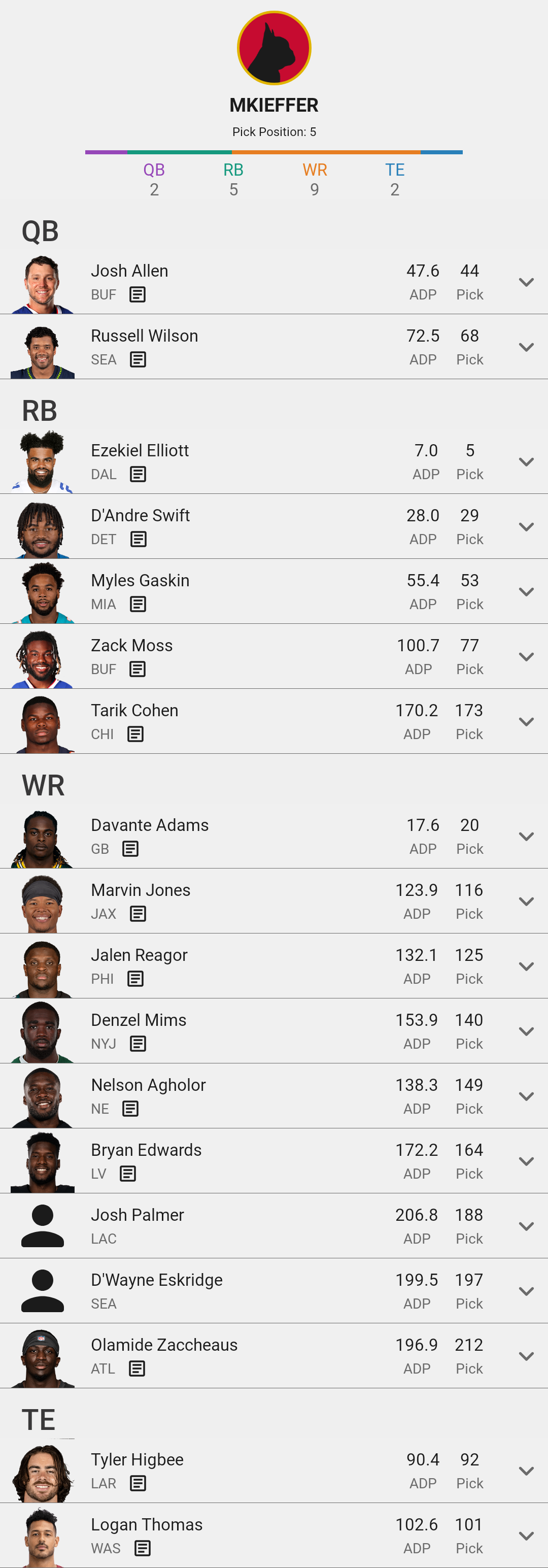This screenshot has width=548, height=1568.
Task: Expand the Marvin Jones row
Action: click(526, 902)
